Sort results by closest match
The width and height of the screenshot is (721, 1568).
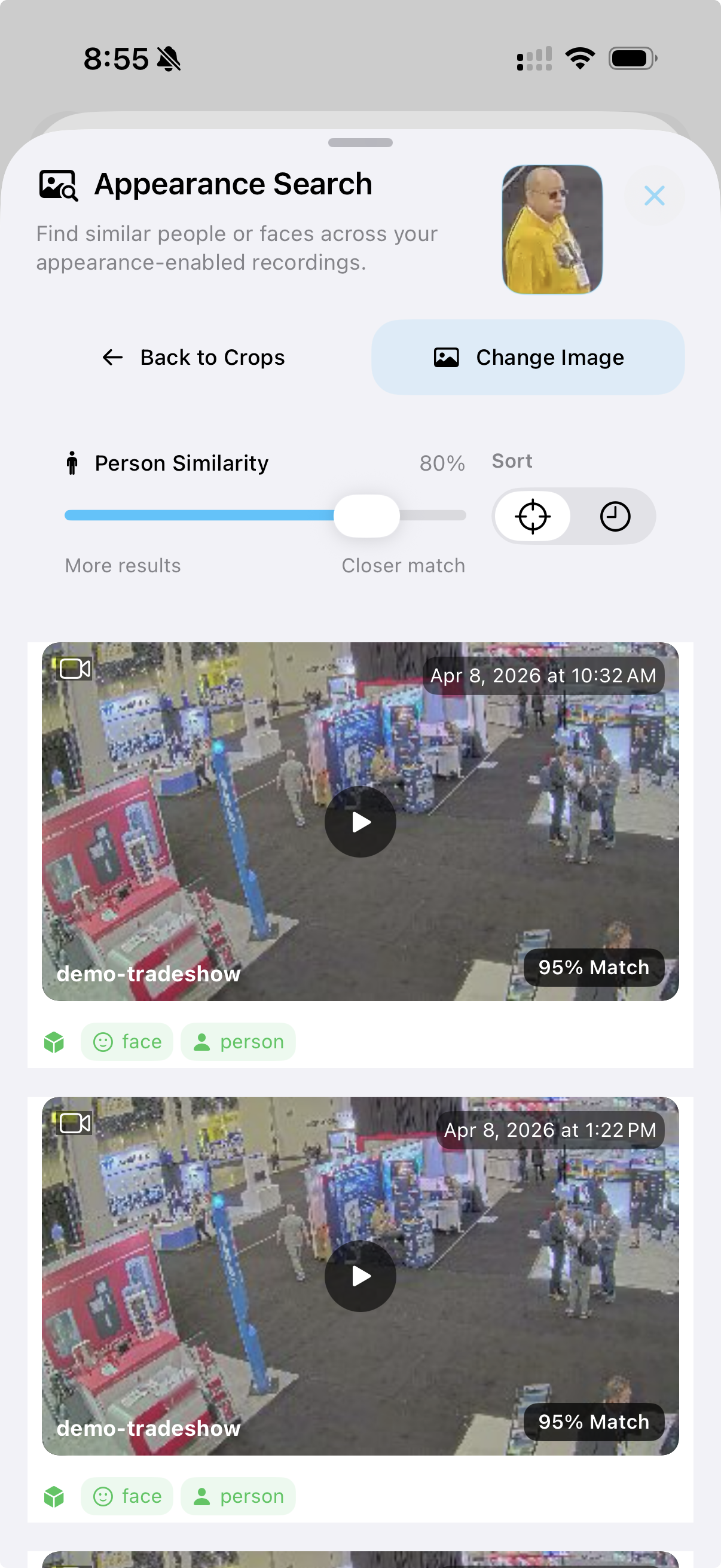pos(533,516)
